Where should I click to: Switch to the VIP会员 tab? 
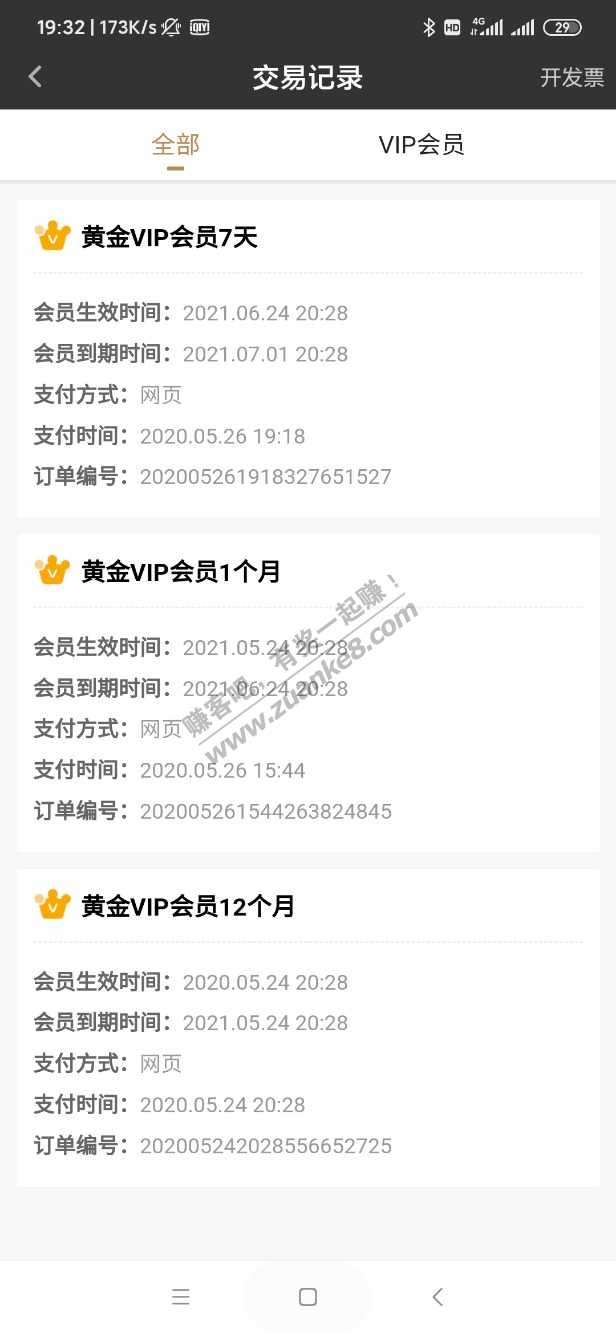click(421, 146)
